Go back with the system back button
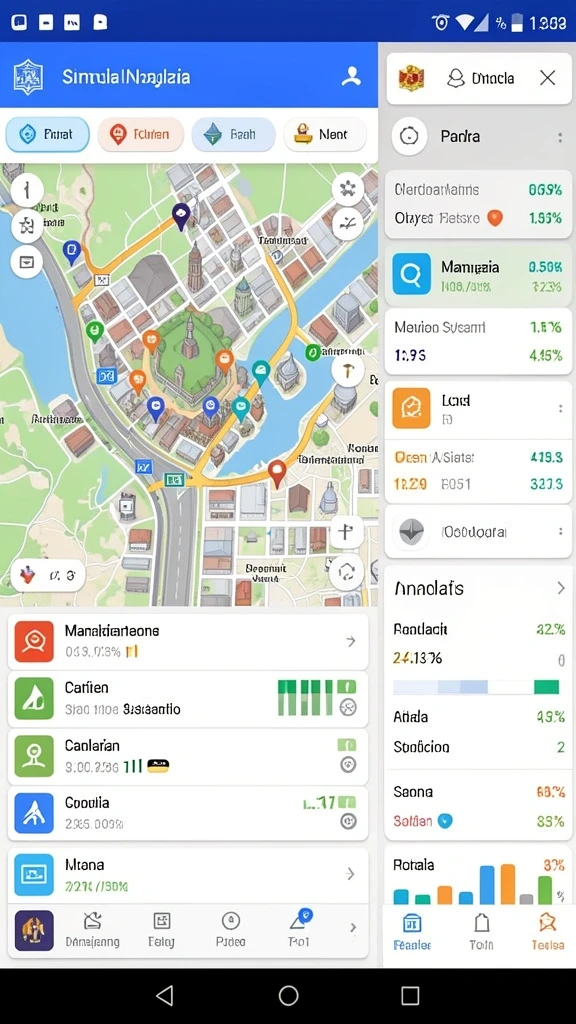 coord(165,995)
